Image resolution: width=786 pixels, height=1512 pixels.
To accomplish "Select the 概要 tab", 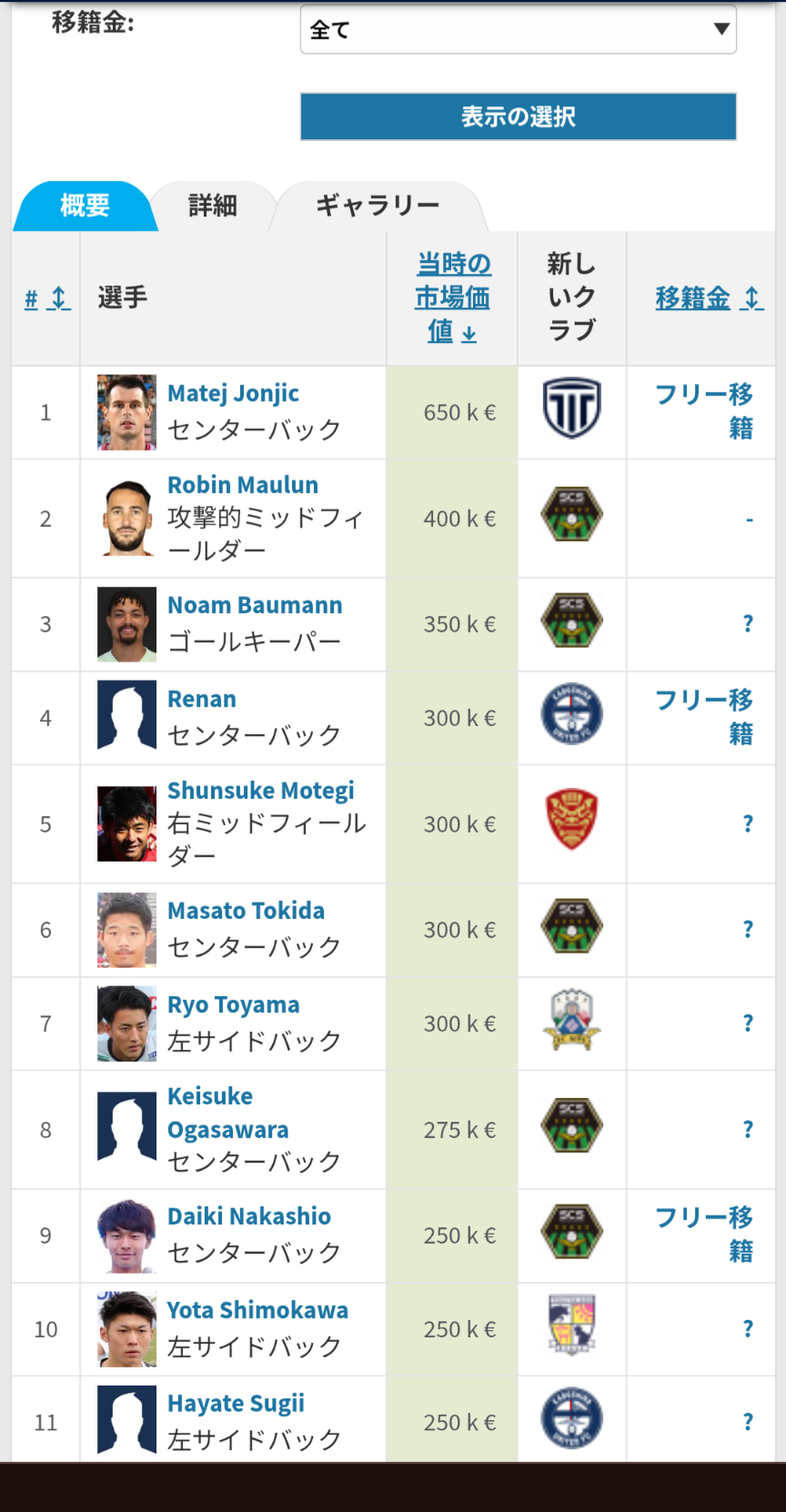I will 85,206.
